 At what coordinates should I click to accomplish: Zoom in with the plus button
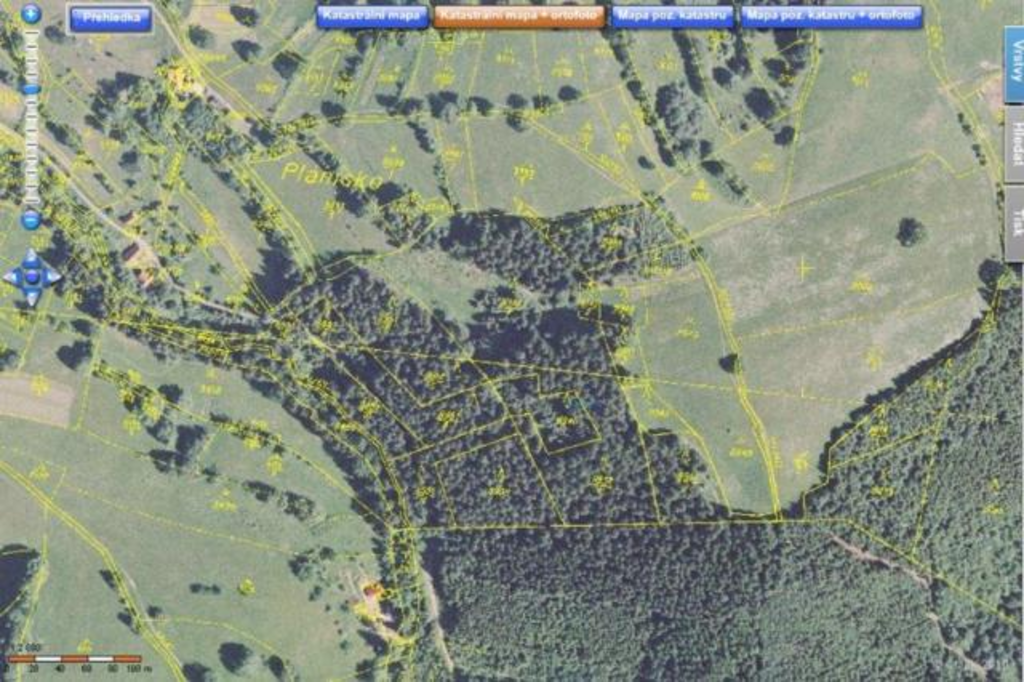tap(31, 14)
